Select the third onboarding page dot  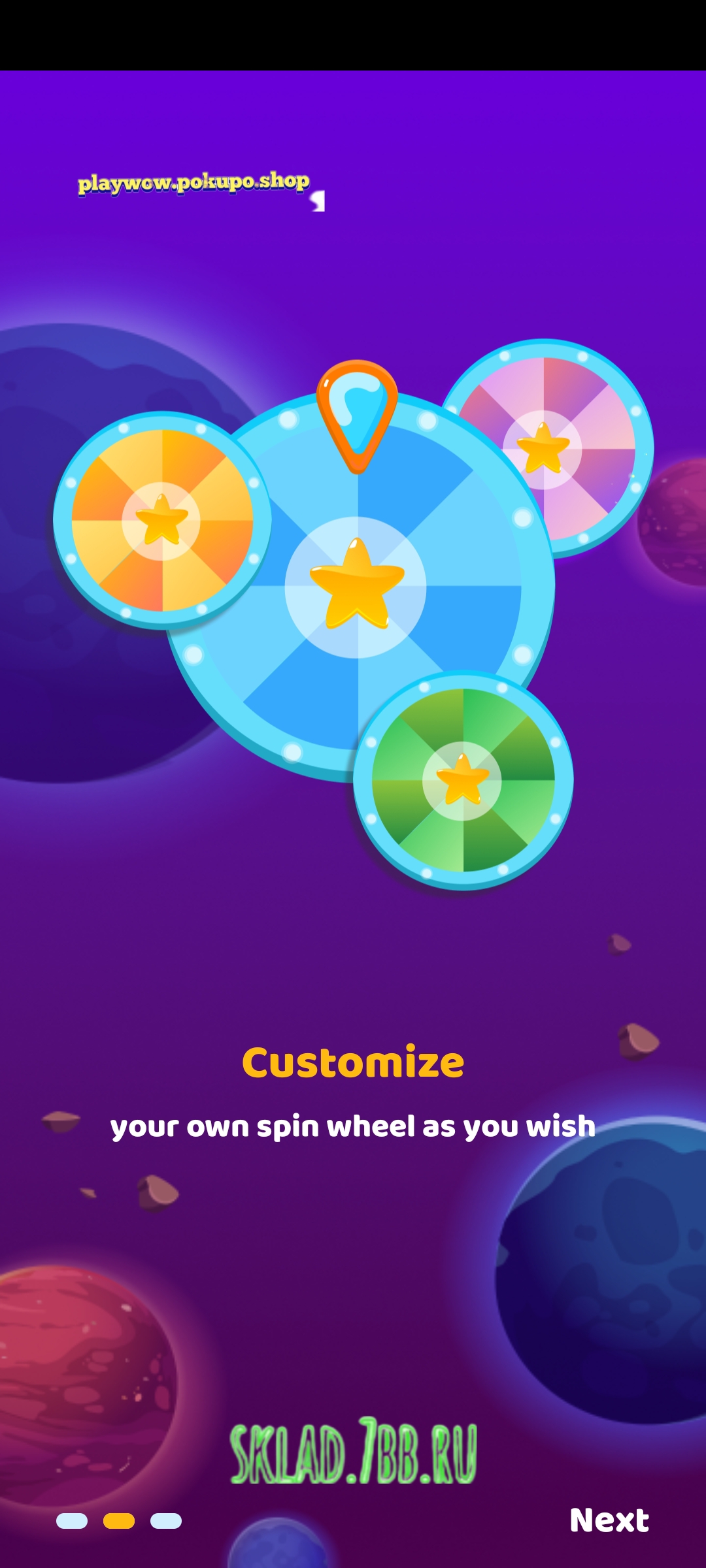pos(166,1521)
